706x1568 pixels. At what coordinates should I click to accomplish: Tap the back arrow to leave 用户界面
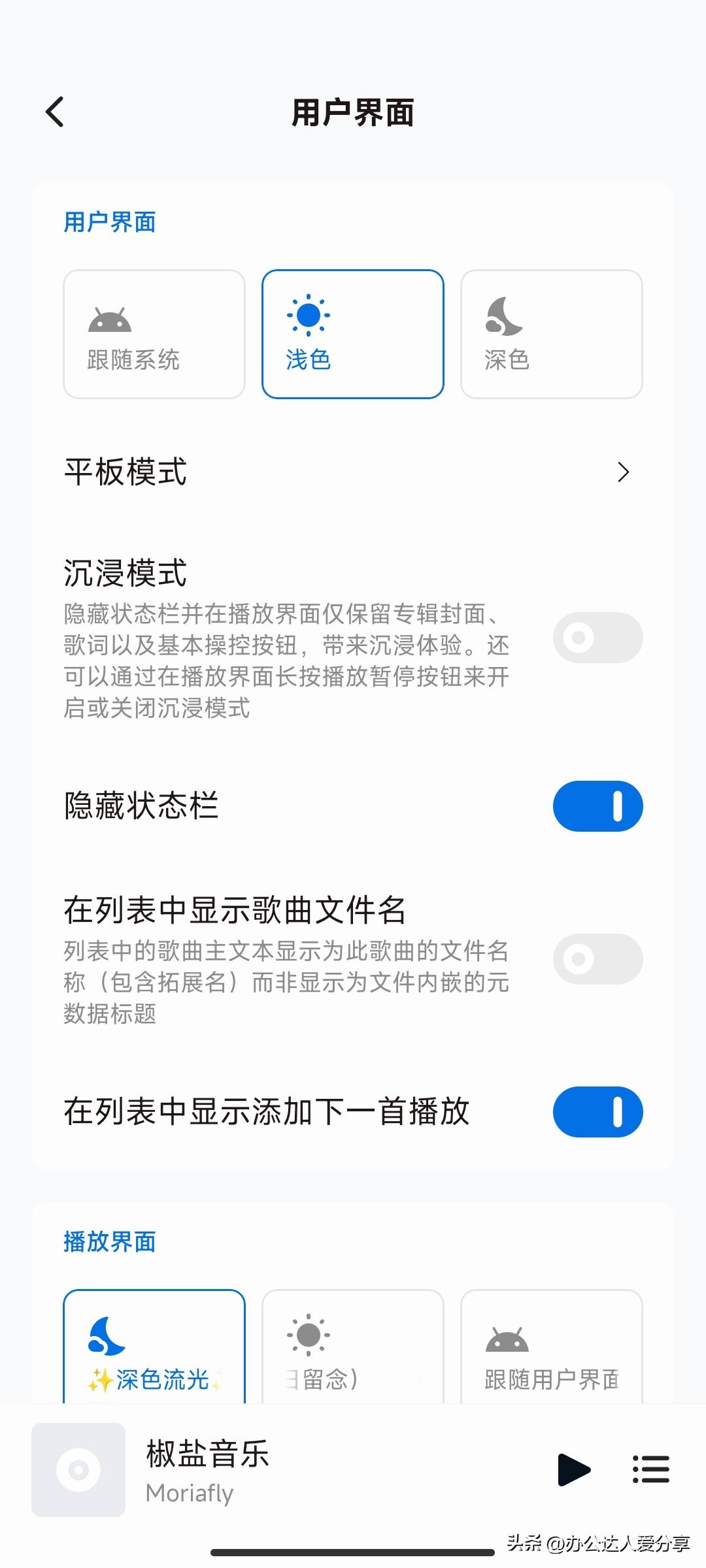click(56, 111)
